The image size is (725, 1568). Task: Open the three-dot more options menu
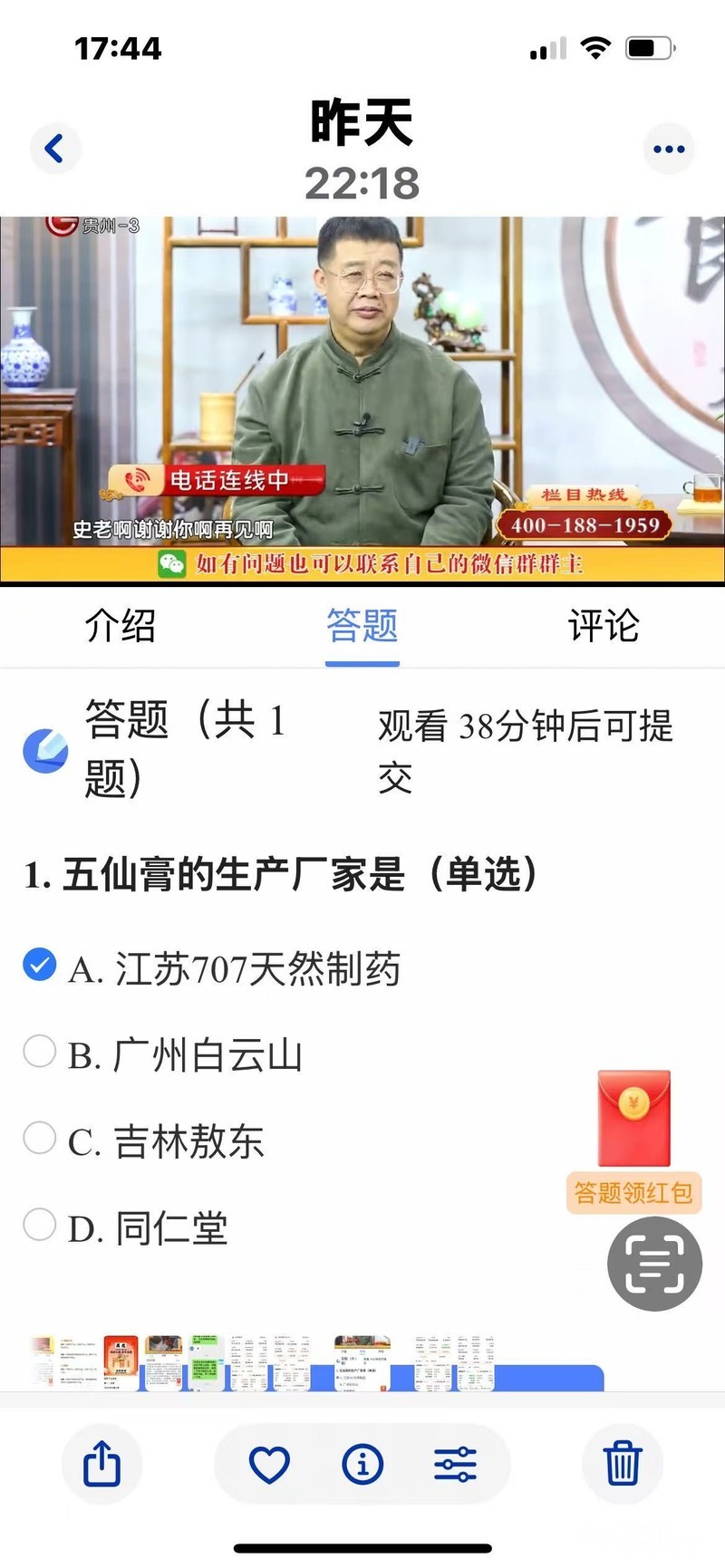pos(669,149)
